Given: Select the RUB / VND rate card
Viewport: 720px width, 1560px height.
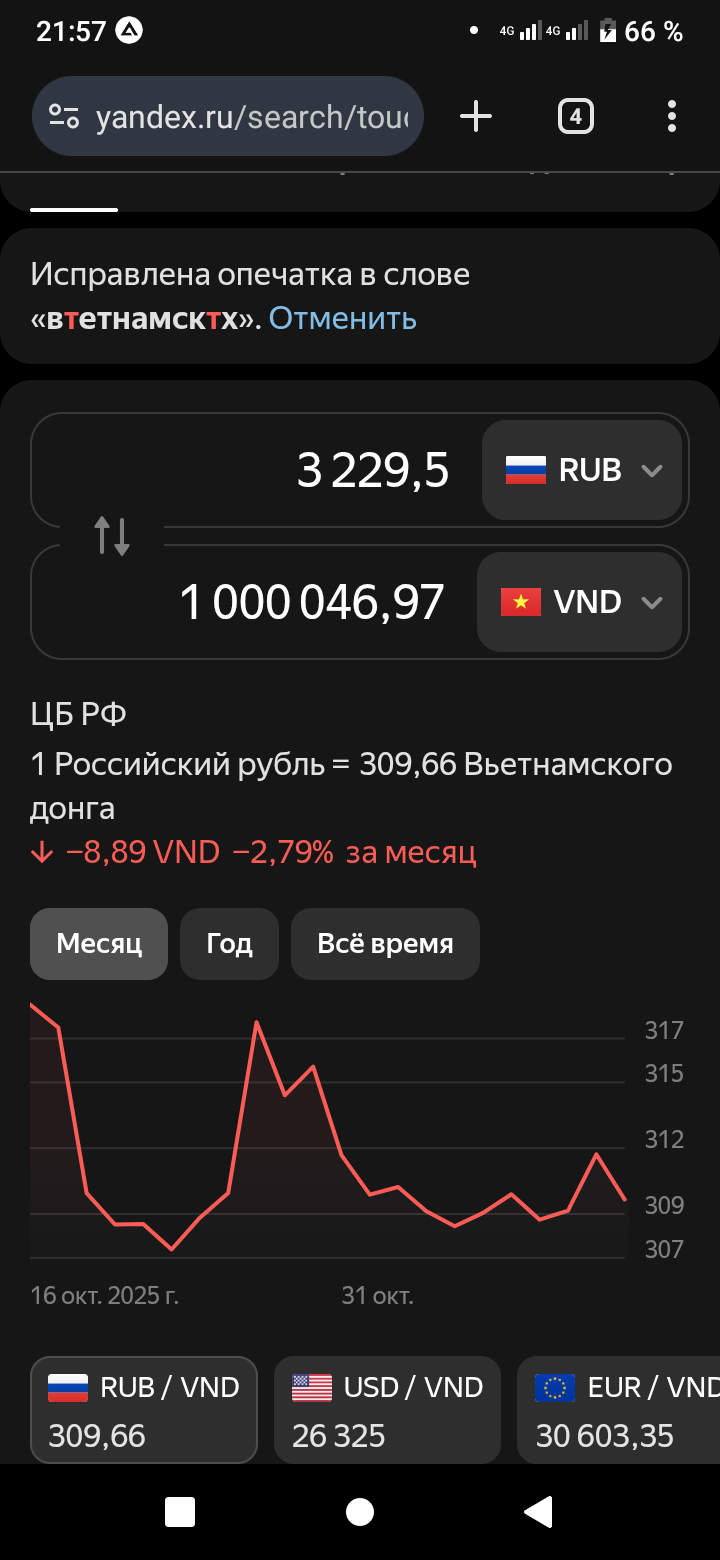Looking at the screenshot, I should click(144, 1410).
